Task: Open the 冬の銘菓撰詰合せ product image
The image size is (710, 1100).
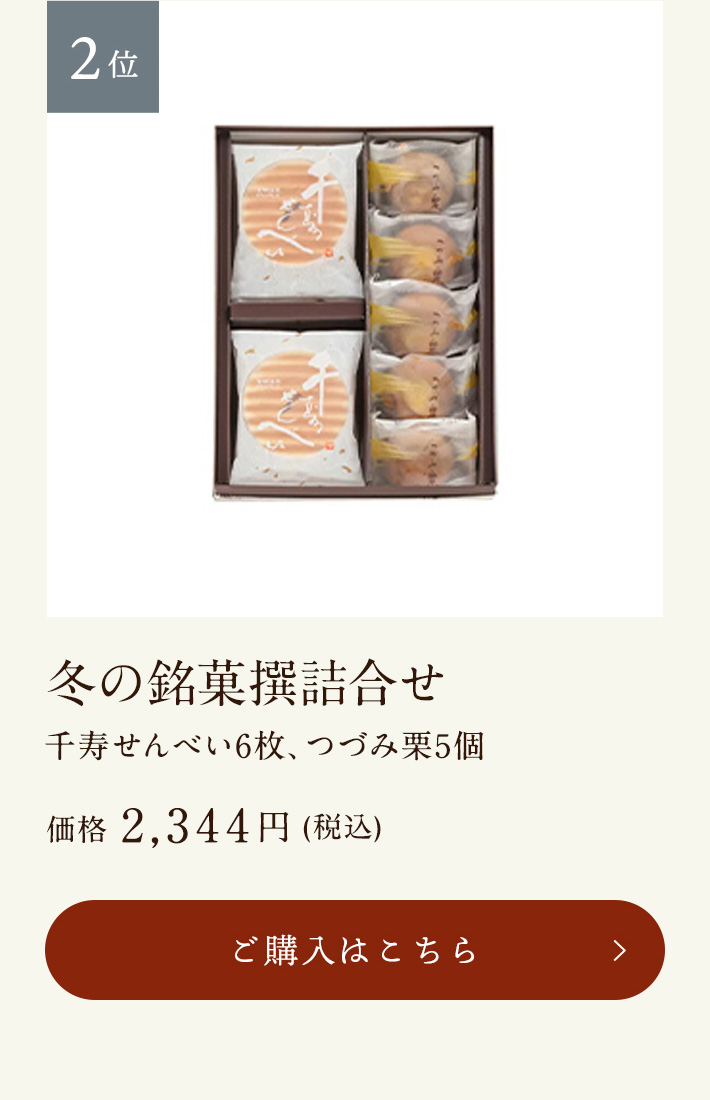Action: pos(355,310)
